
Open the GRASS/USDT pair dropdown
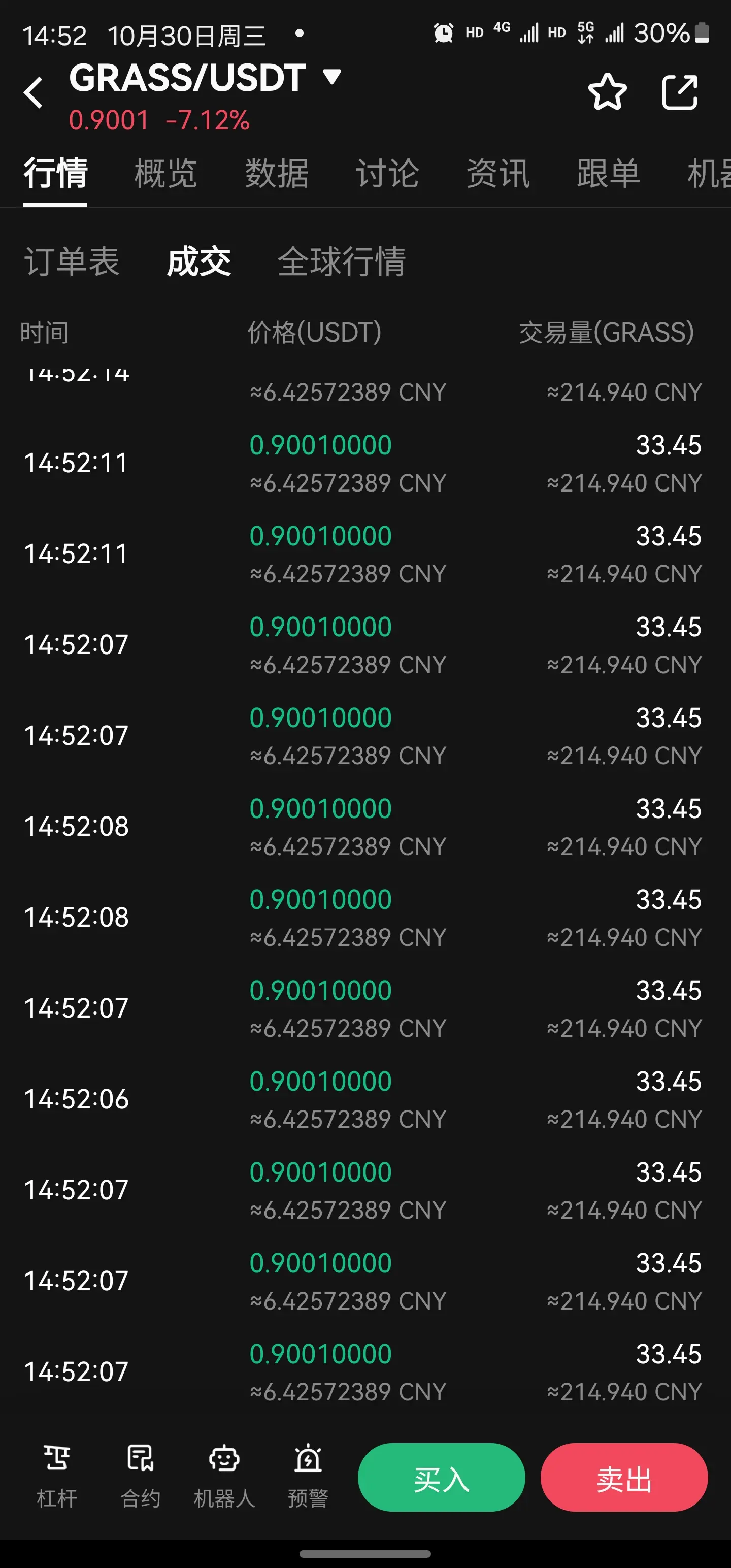331,77
